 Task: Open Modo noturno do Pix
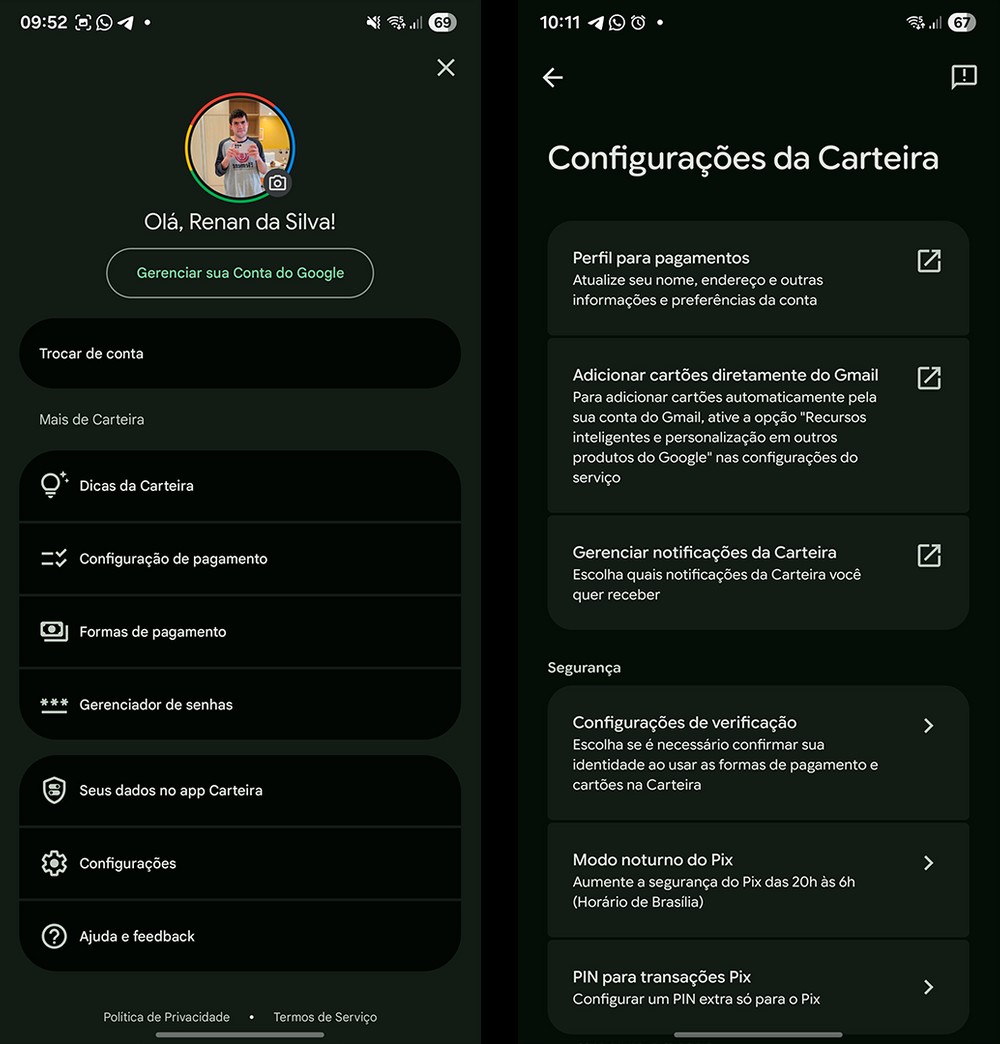pyautogui.click(x=758, y=880)
